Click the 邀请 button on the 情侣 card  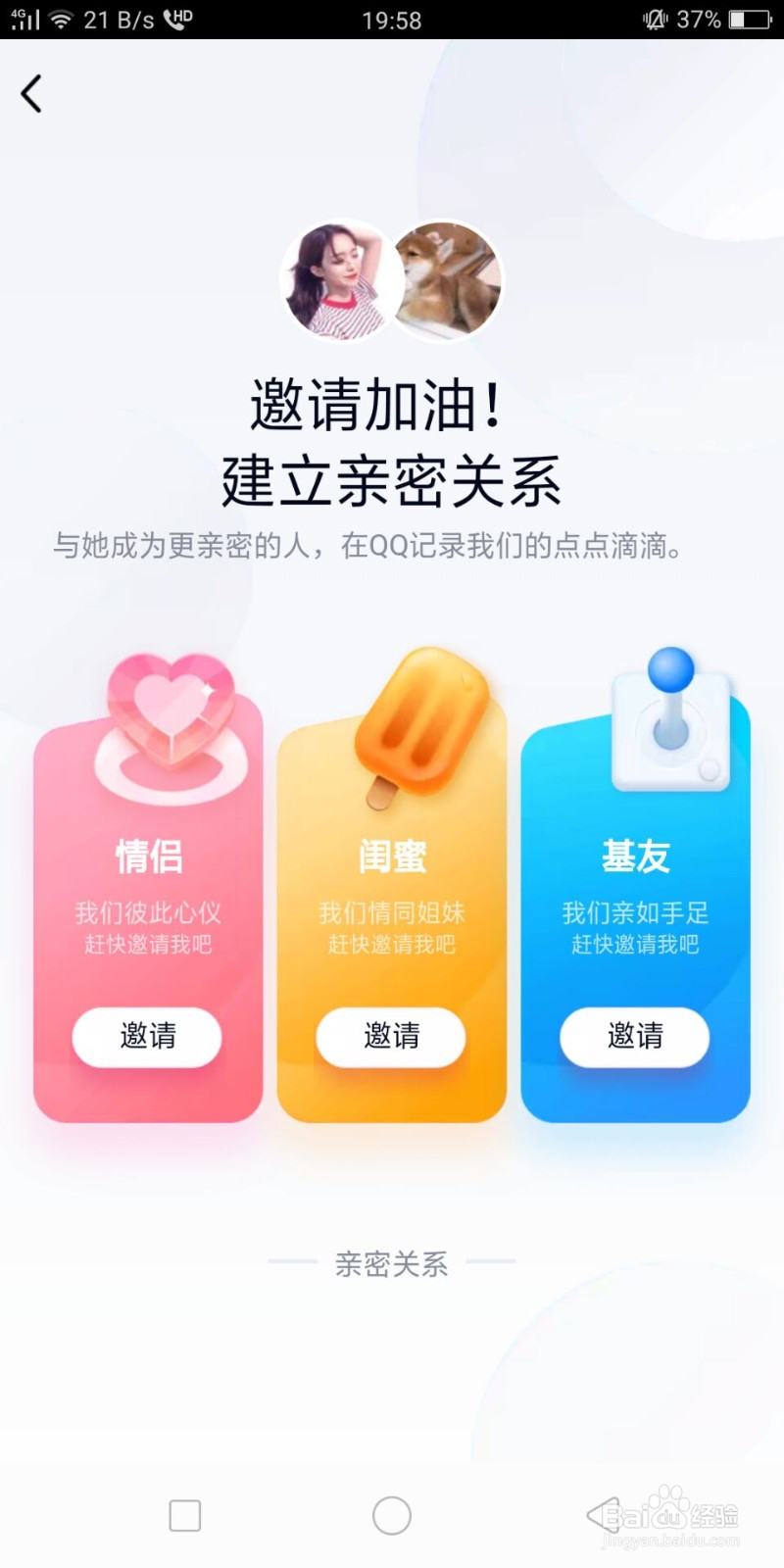point(146,1037)
